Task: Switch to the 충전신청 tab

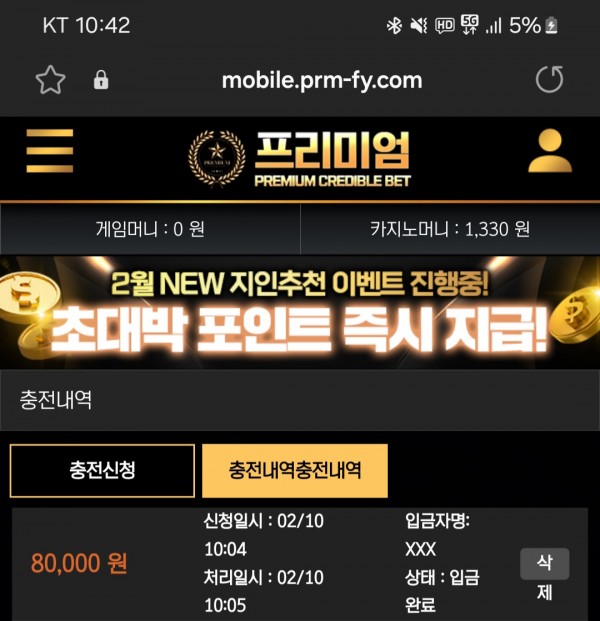Action: 102,471
